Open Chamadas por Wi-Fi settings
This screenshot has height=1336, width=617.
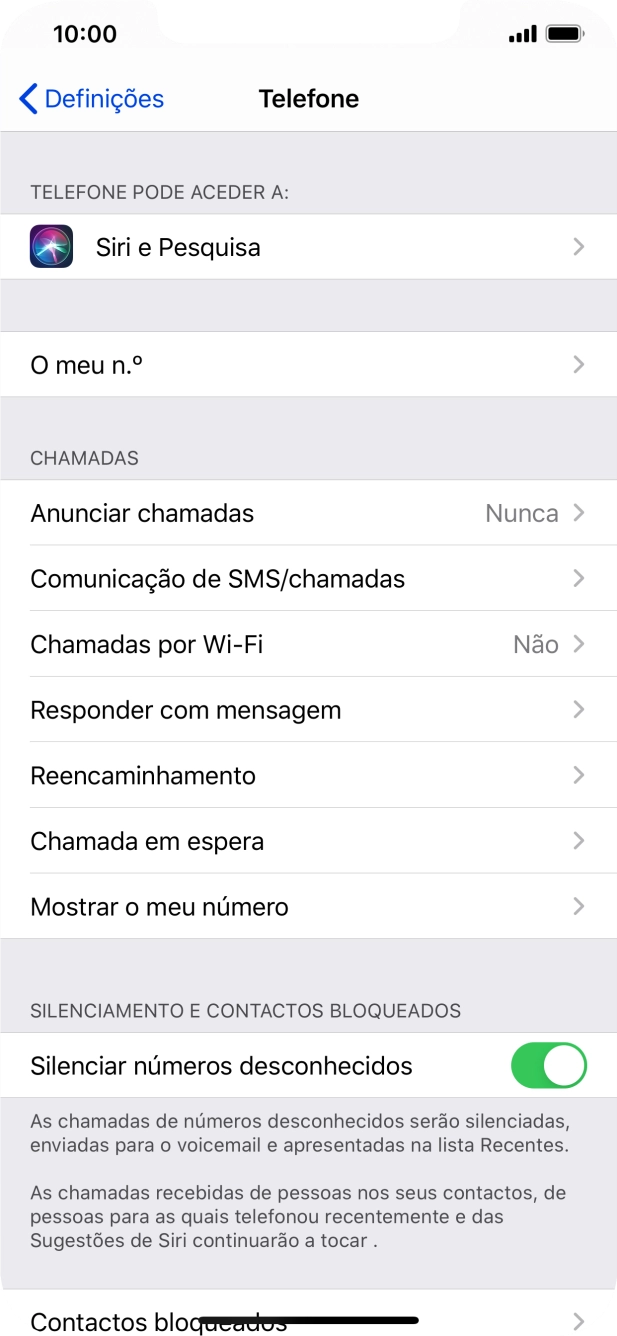point(308,645)
